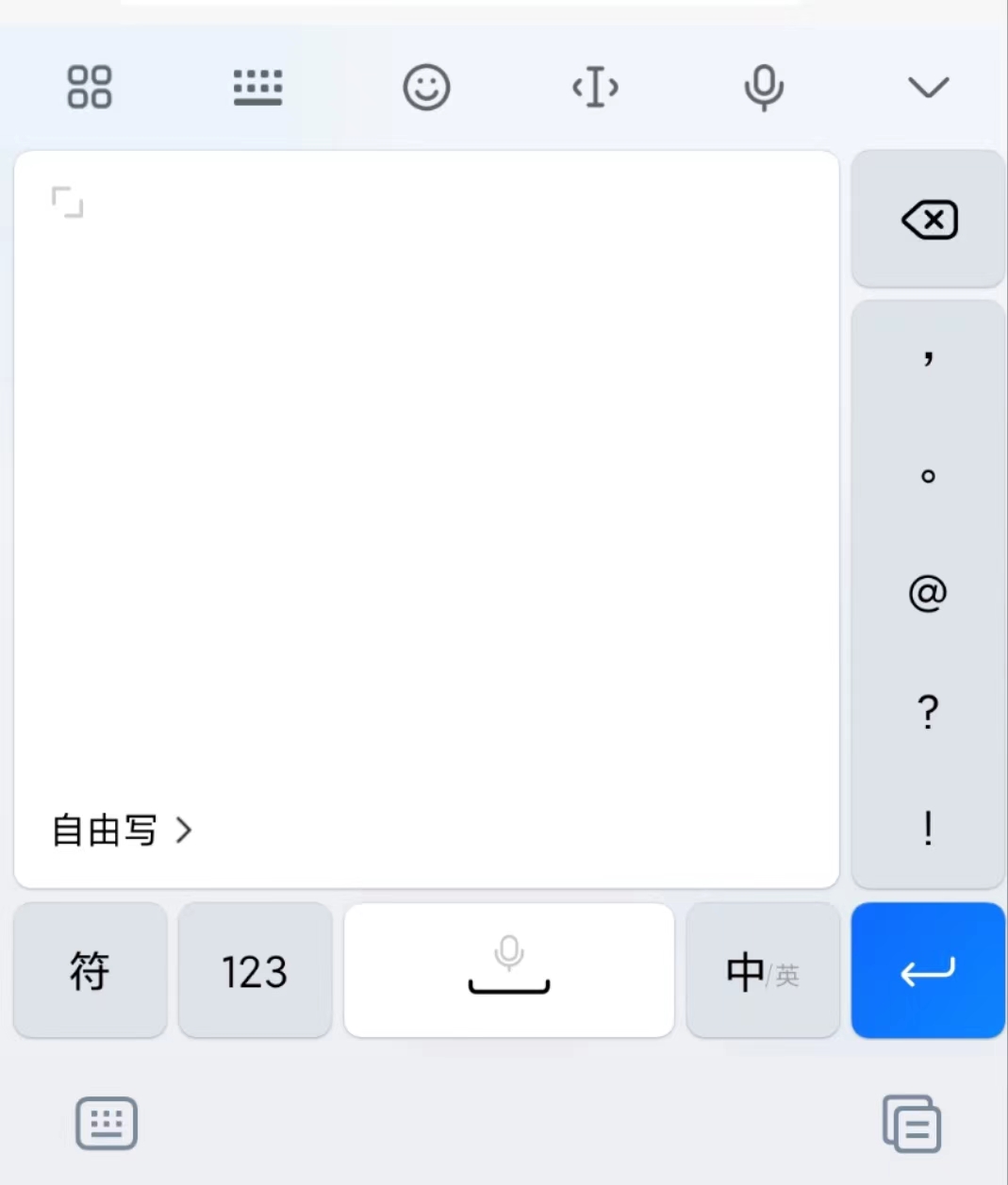Viewport: 1008px width, 1185px height.
Task: Open the clipboard icon at bottom right
Action: coord(911,1124)
